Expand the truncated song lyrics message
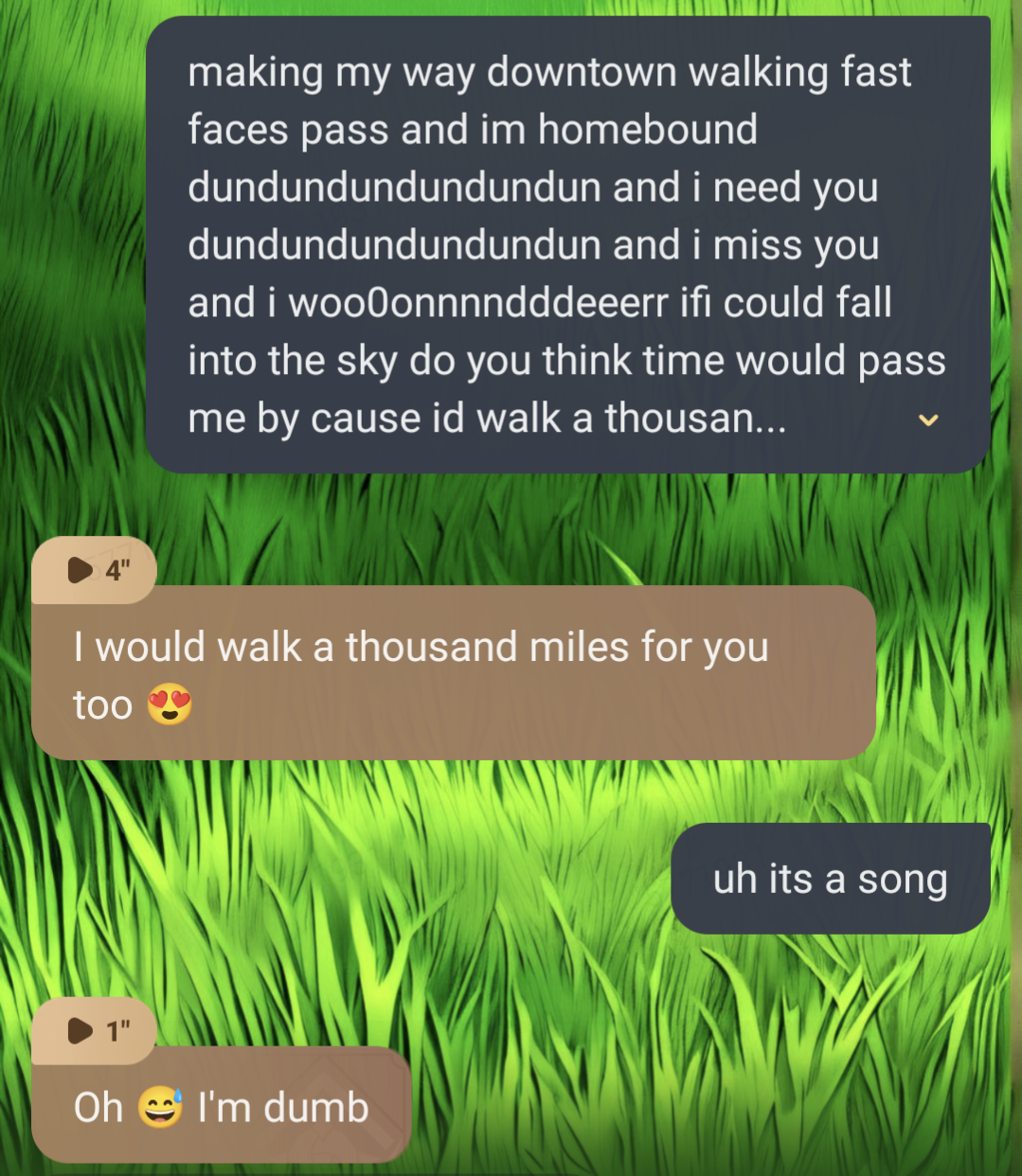 [x=928, y=419]
